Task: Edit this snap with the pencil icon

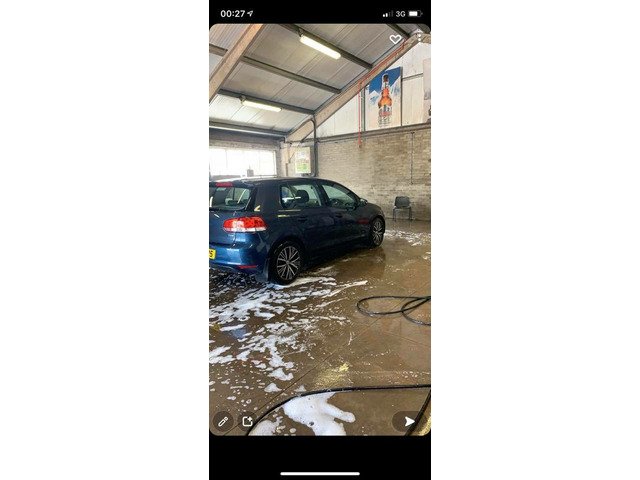Action: pos(223,421)
